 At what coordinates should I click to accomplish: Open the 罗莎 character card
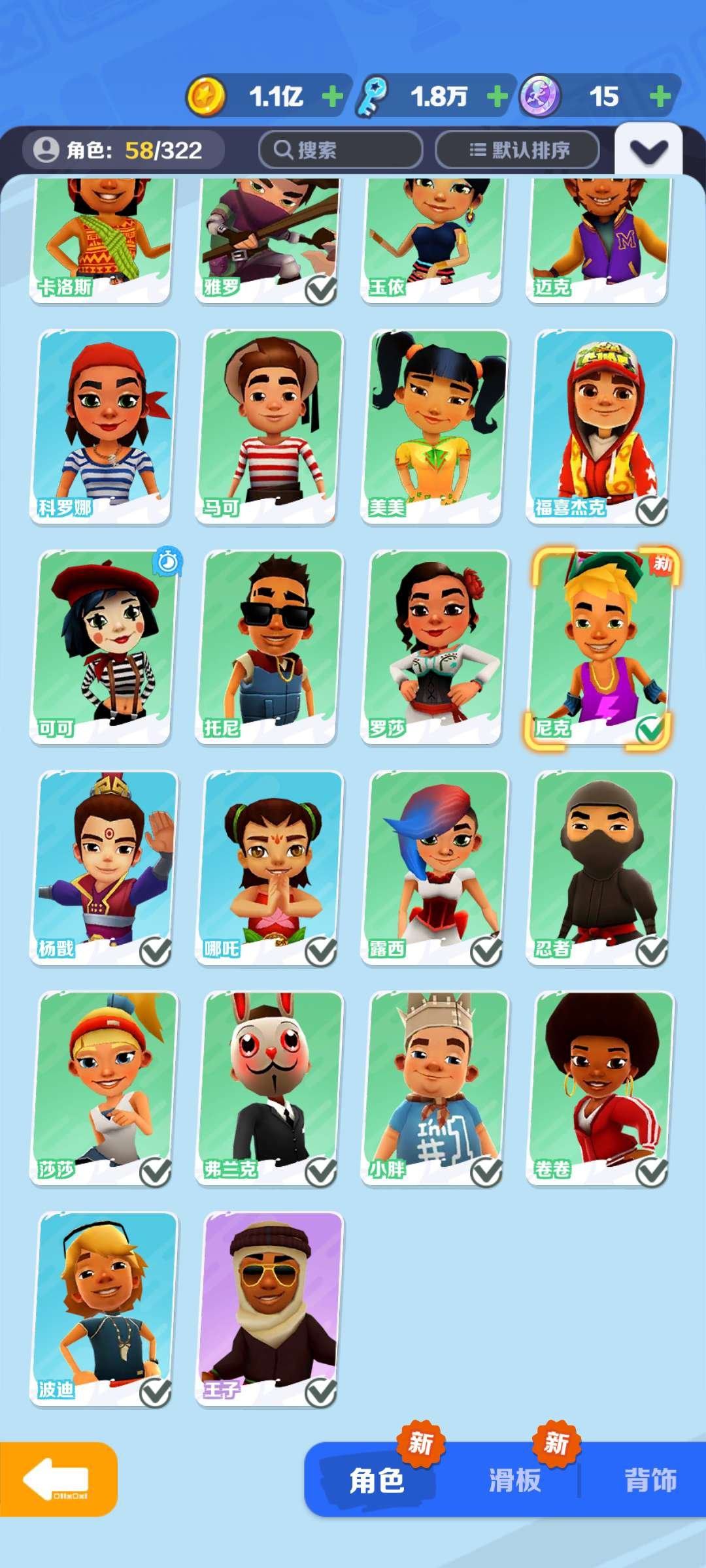pos(434,647)
